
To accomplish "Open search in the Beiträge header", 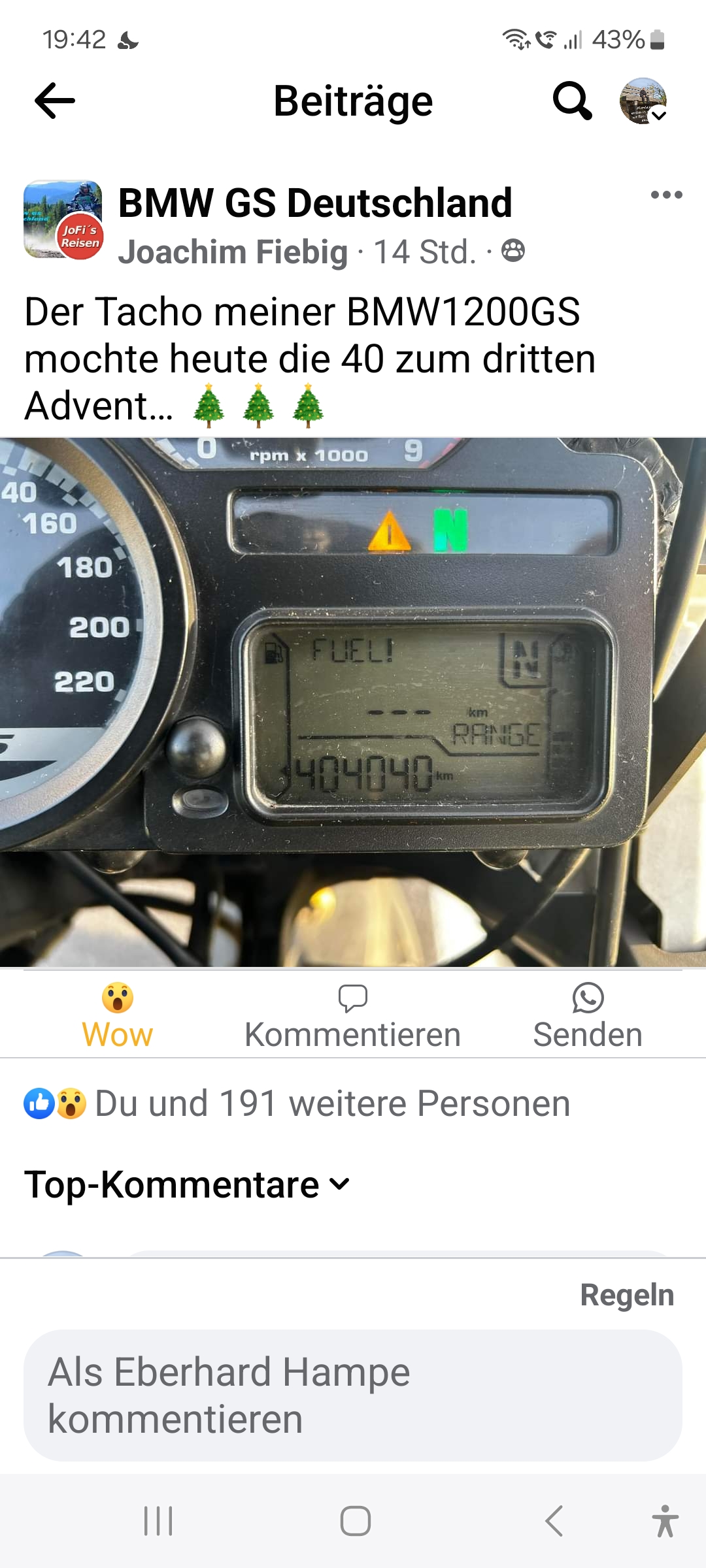I will pos(572,101).
